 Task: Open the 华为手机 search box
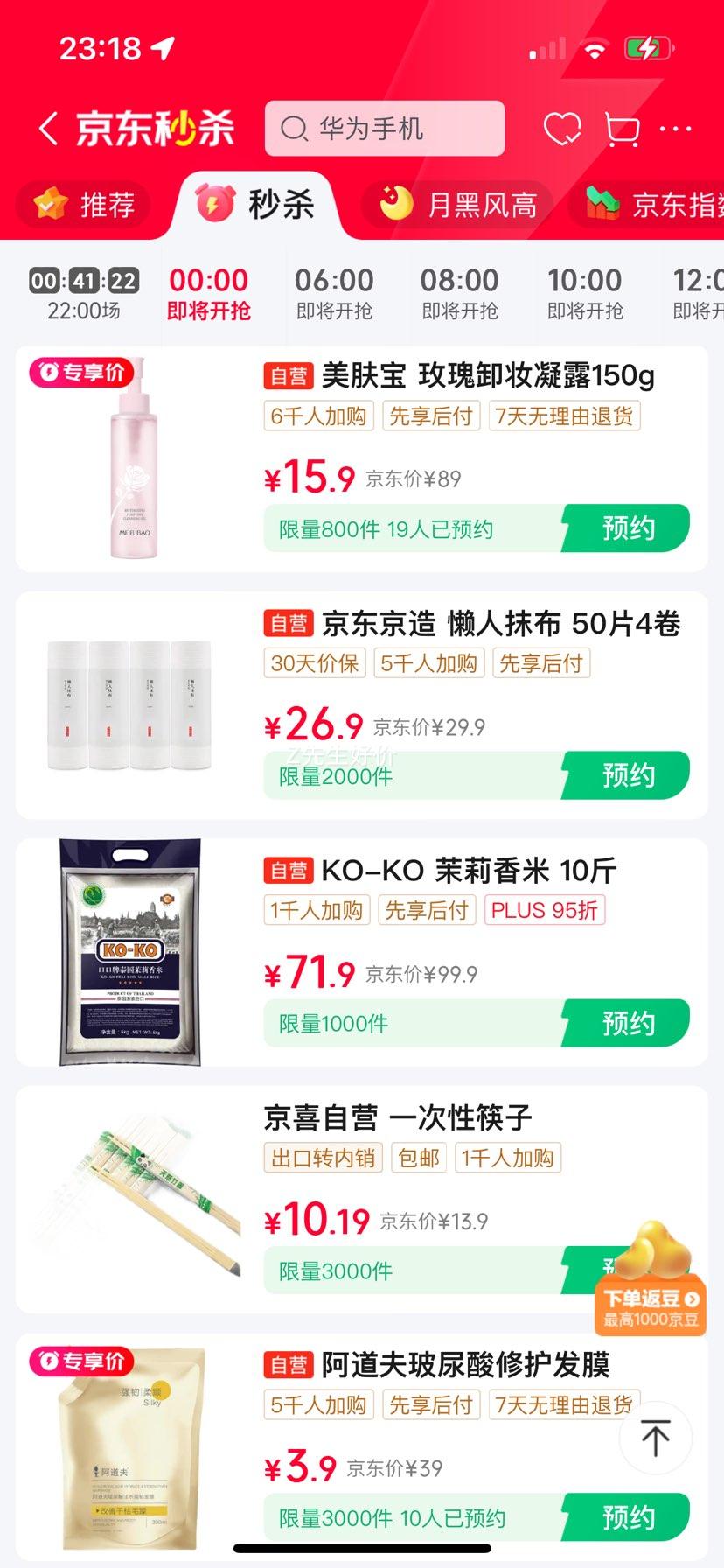385,129
